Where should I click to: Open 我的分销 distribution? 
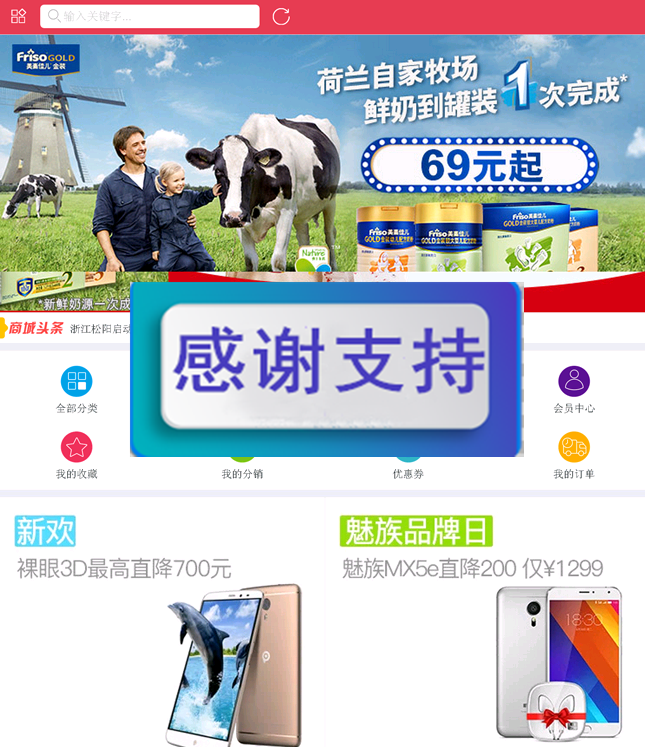[x=242, y=472]
